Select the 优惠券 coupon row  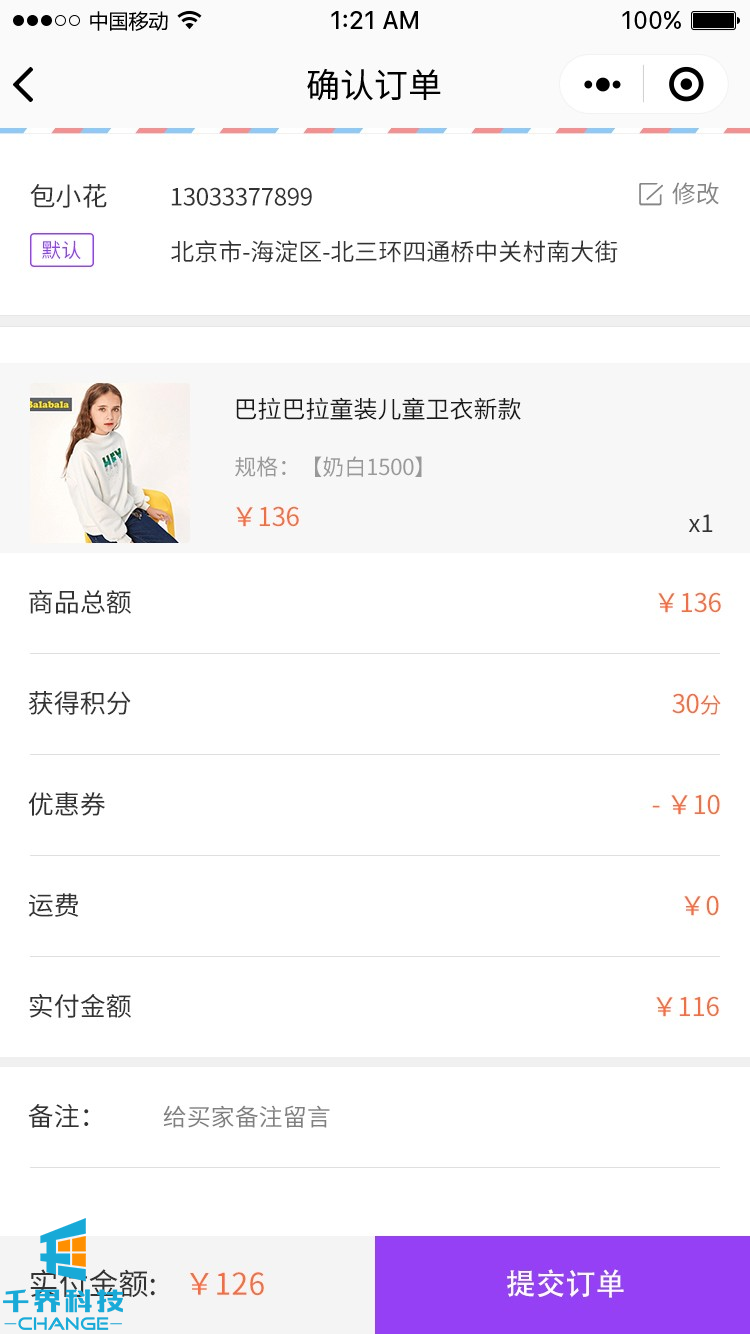pos(374,805)
